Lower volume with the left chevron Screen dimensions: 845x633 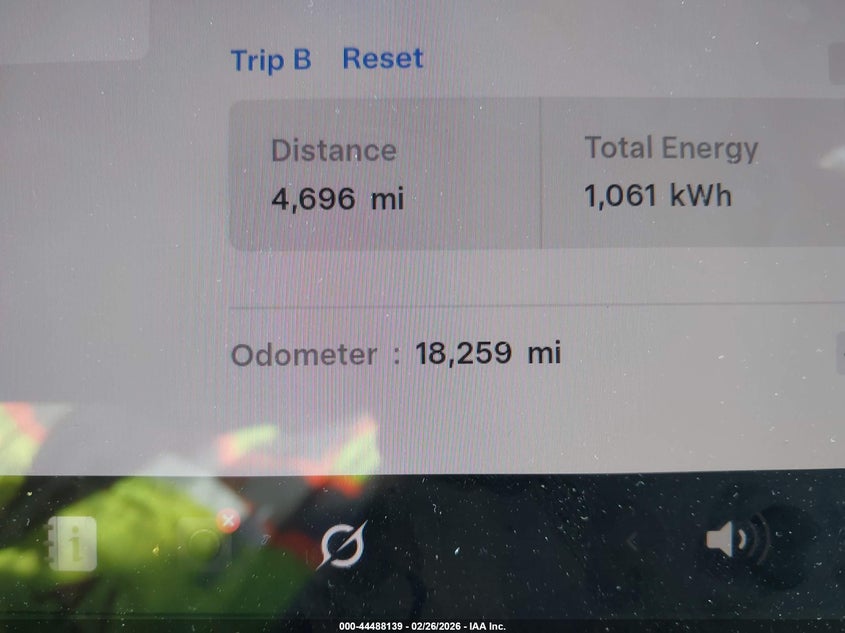click(x=632, y=542)
